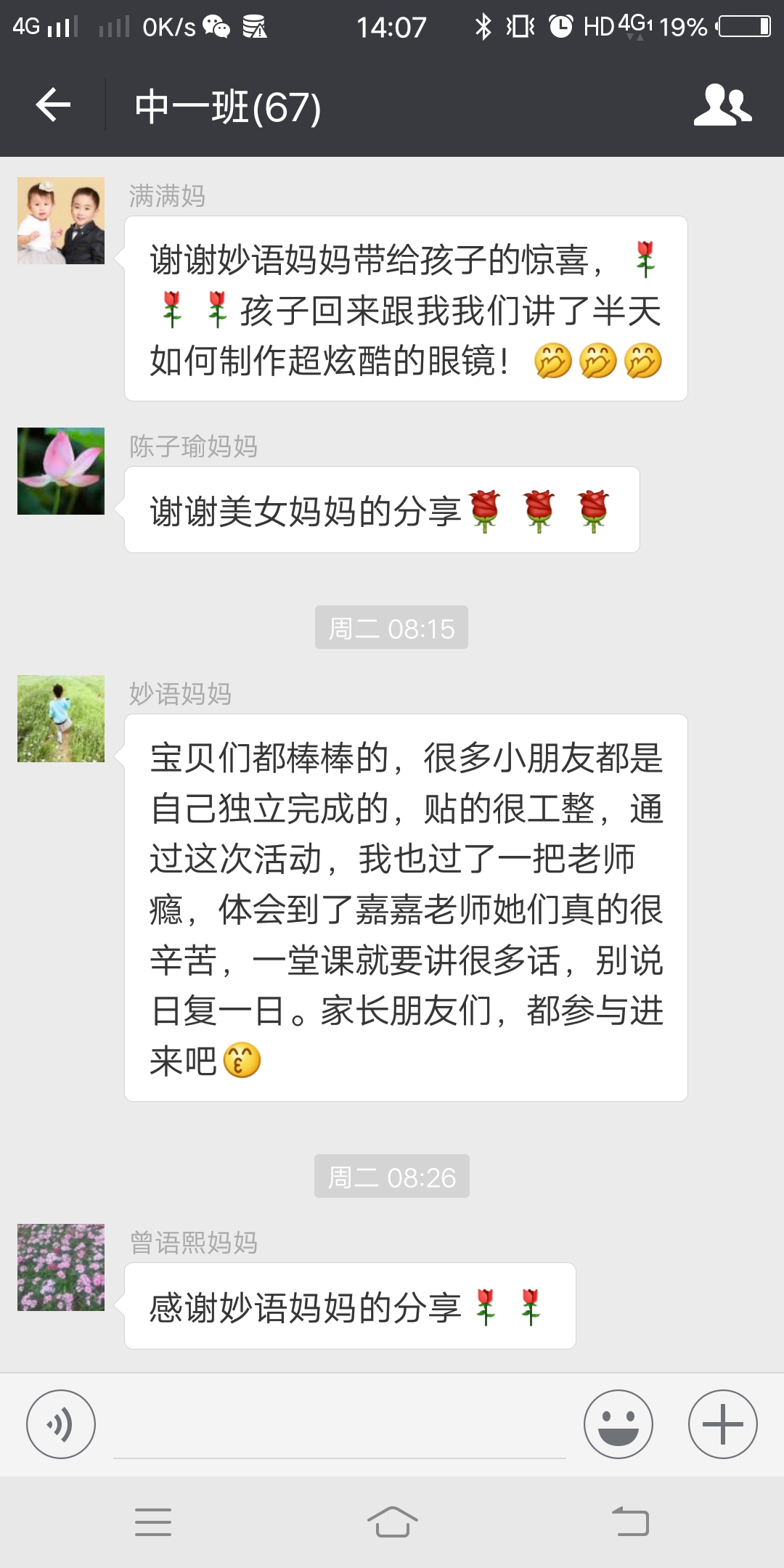Image resolution: width=784 pixels, height=1568 pixels.
Task: Switch to voice message input
Action: (61, 1424)
